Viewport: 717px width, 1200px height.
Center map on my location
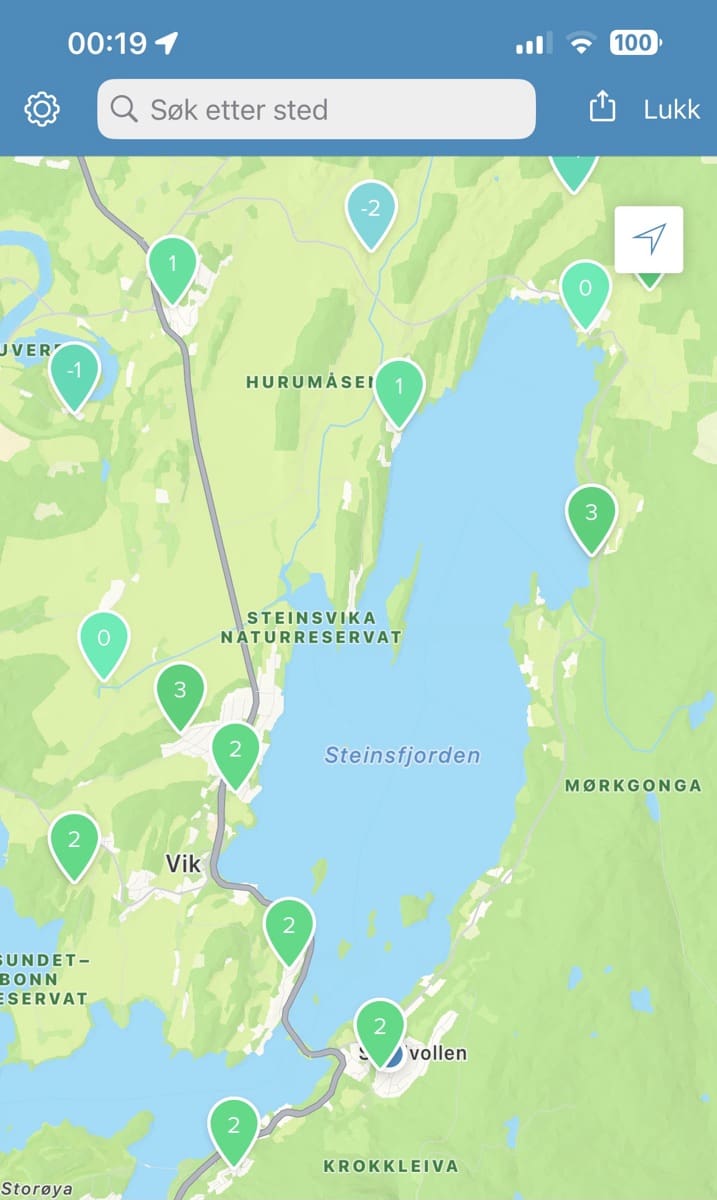pyautogui.click(x=649, y=239)
